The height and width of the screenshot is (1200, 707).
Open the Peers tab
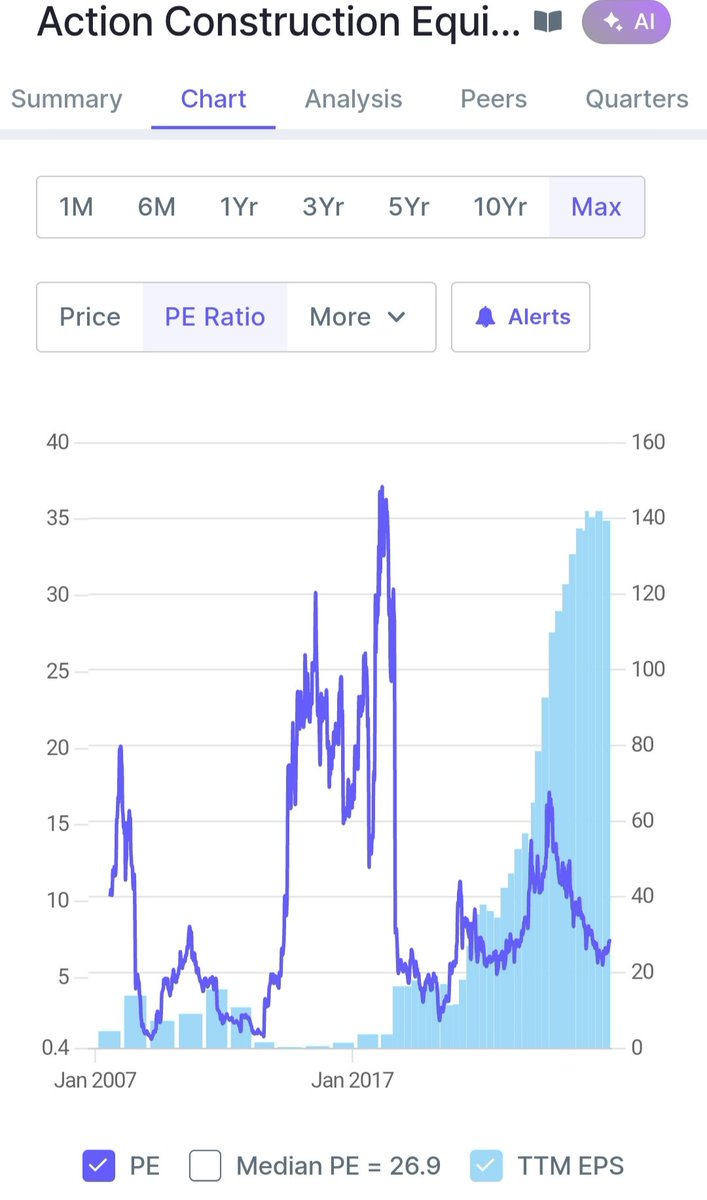(493, 99)
